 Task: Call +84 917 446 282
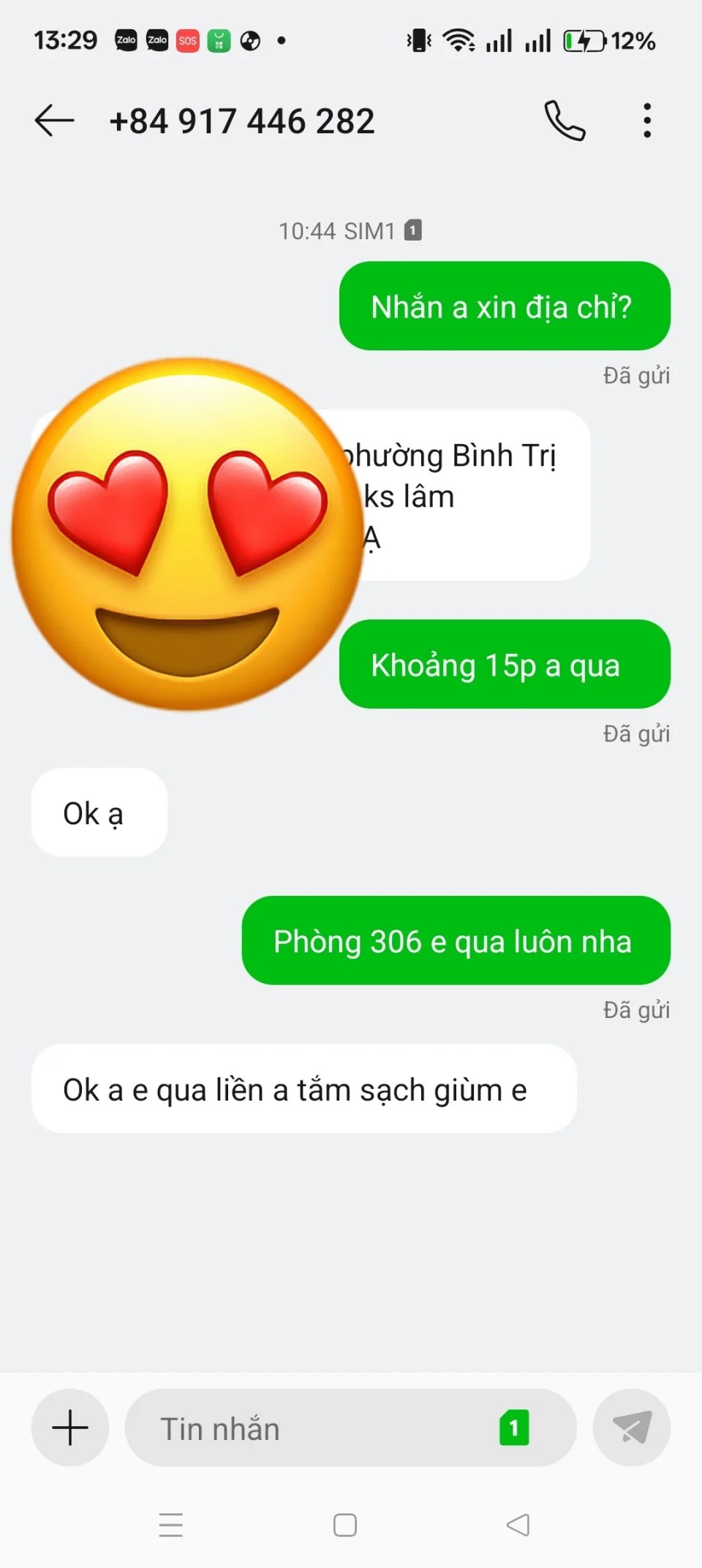565,121
